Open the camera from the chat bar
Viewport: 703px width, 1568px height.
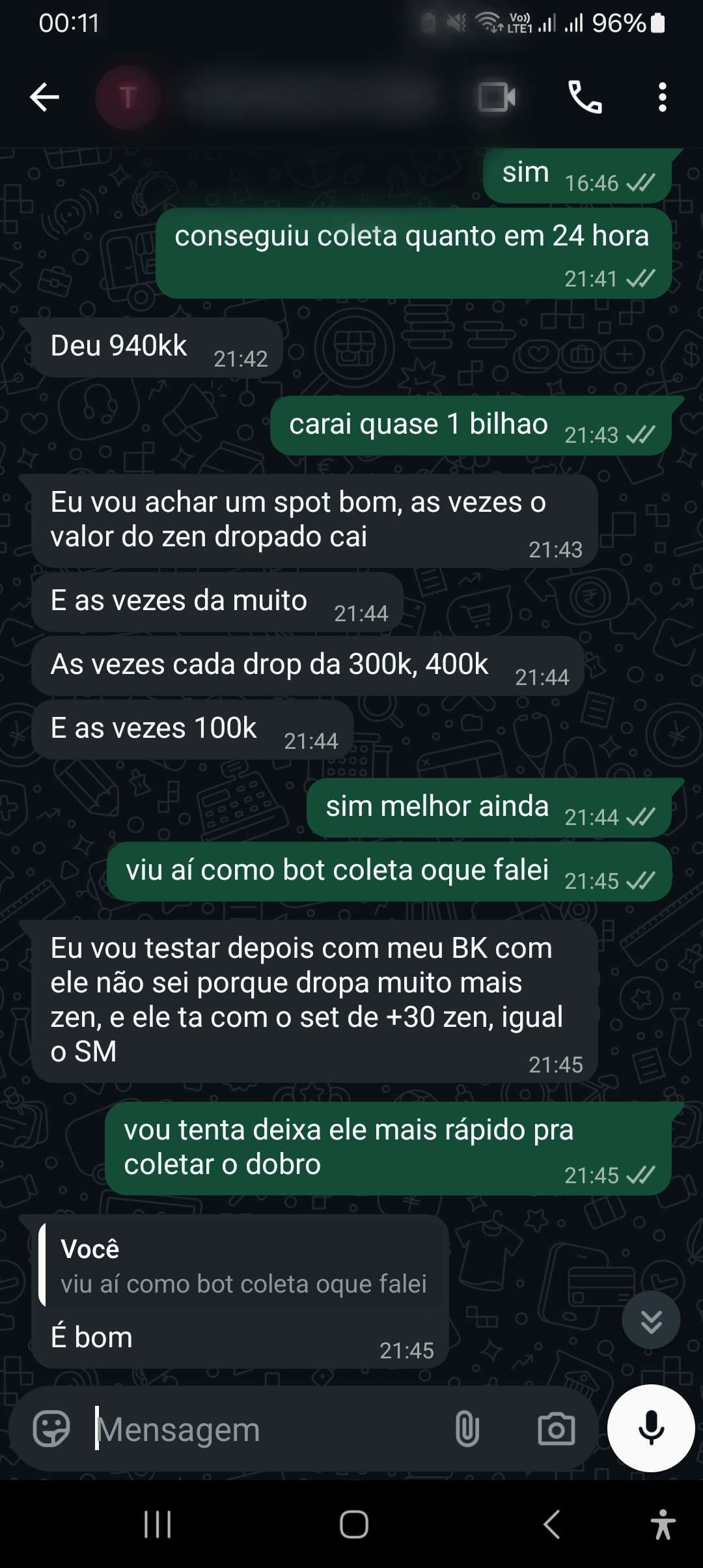(x=556, y=1429)
